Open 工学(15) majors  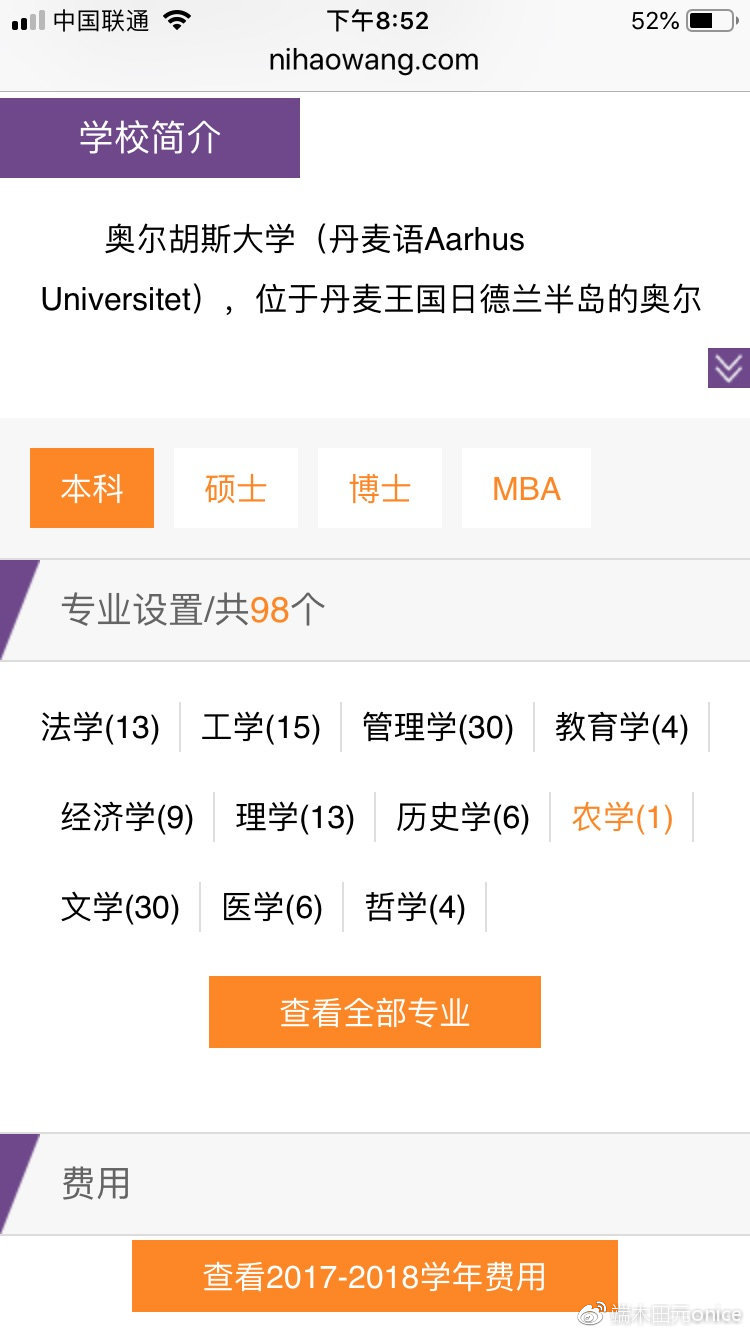[x=261, y=727]
